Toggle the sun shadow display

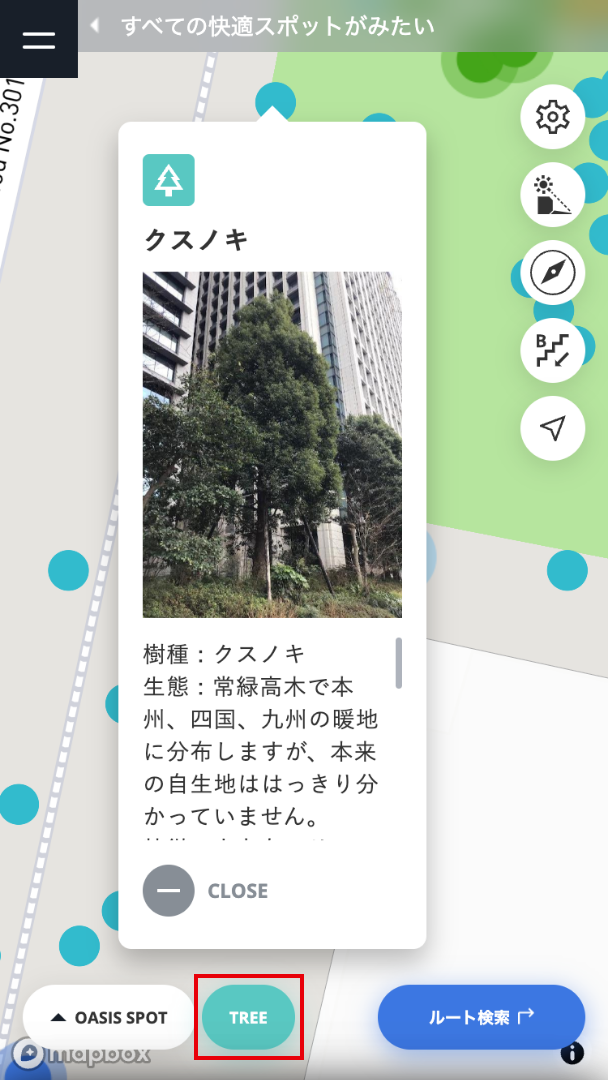point(552,195)
